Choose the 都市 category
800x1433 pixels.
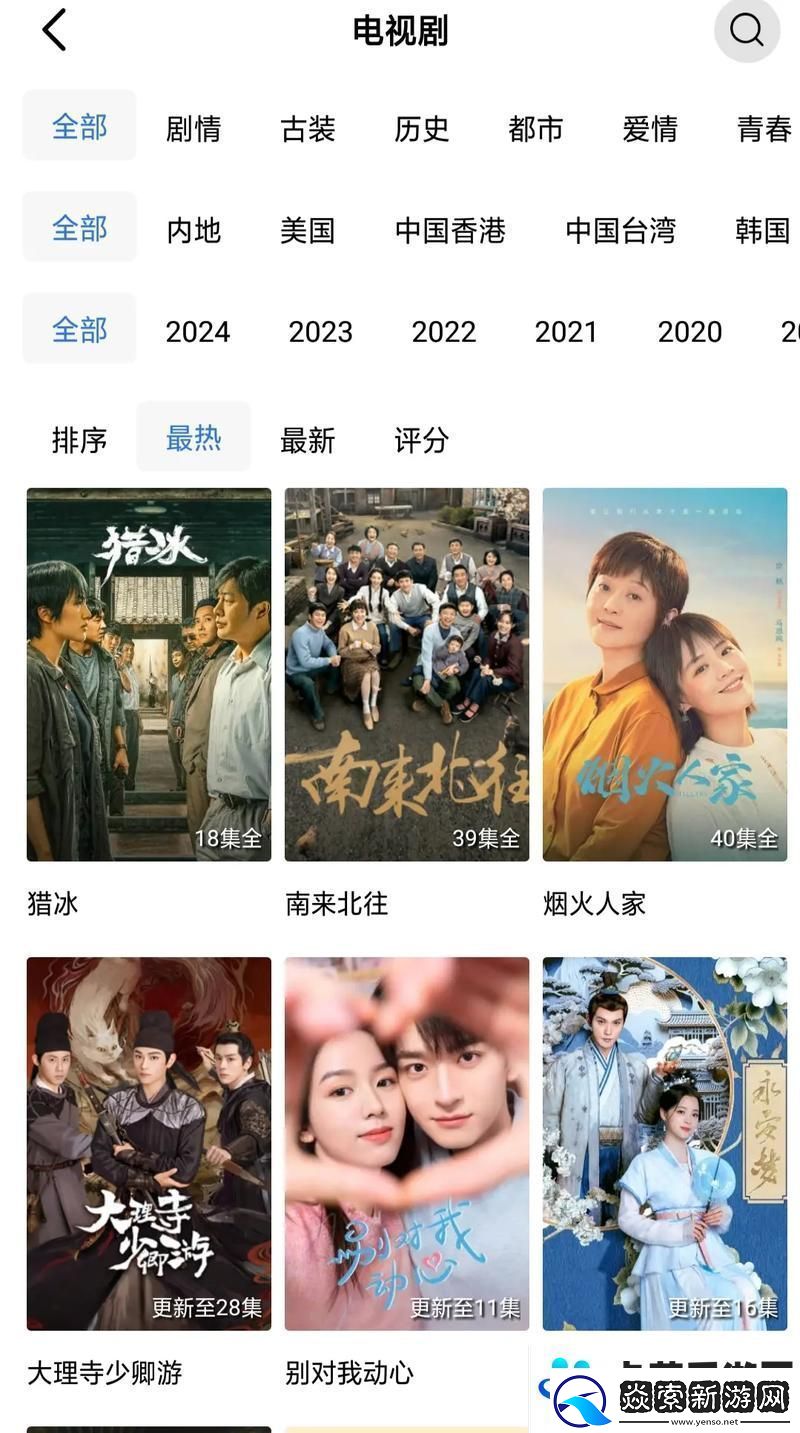pos(537,127)
